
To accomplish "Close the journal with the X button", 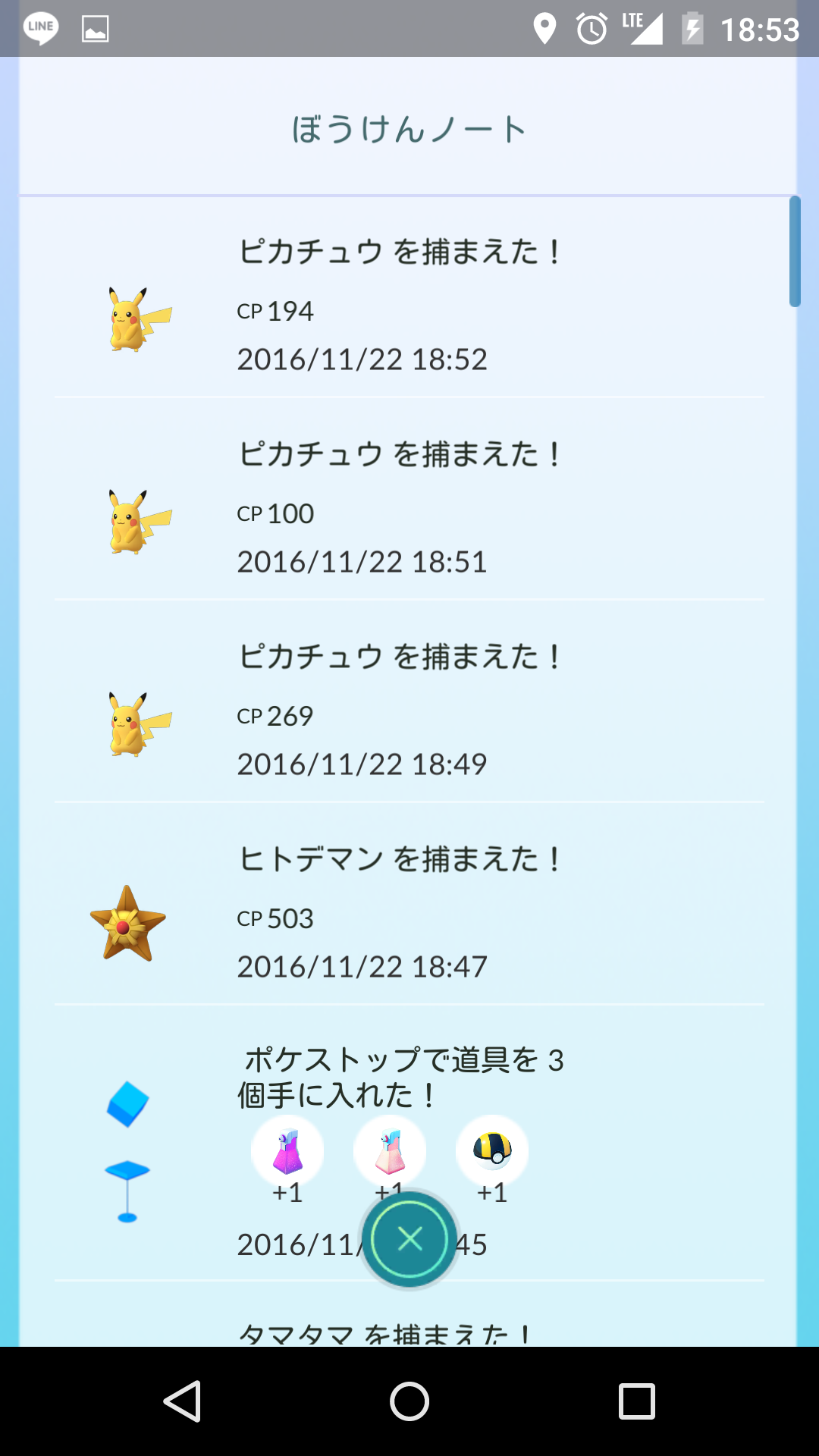I will 409,1239.
